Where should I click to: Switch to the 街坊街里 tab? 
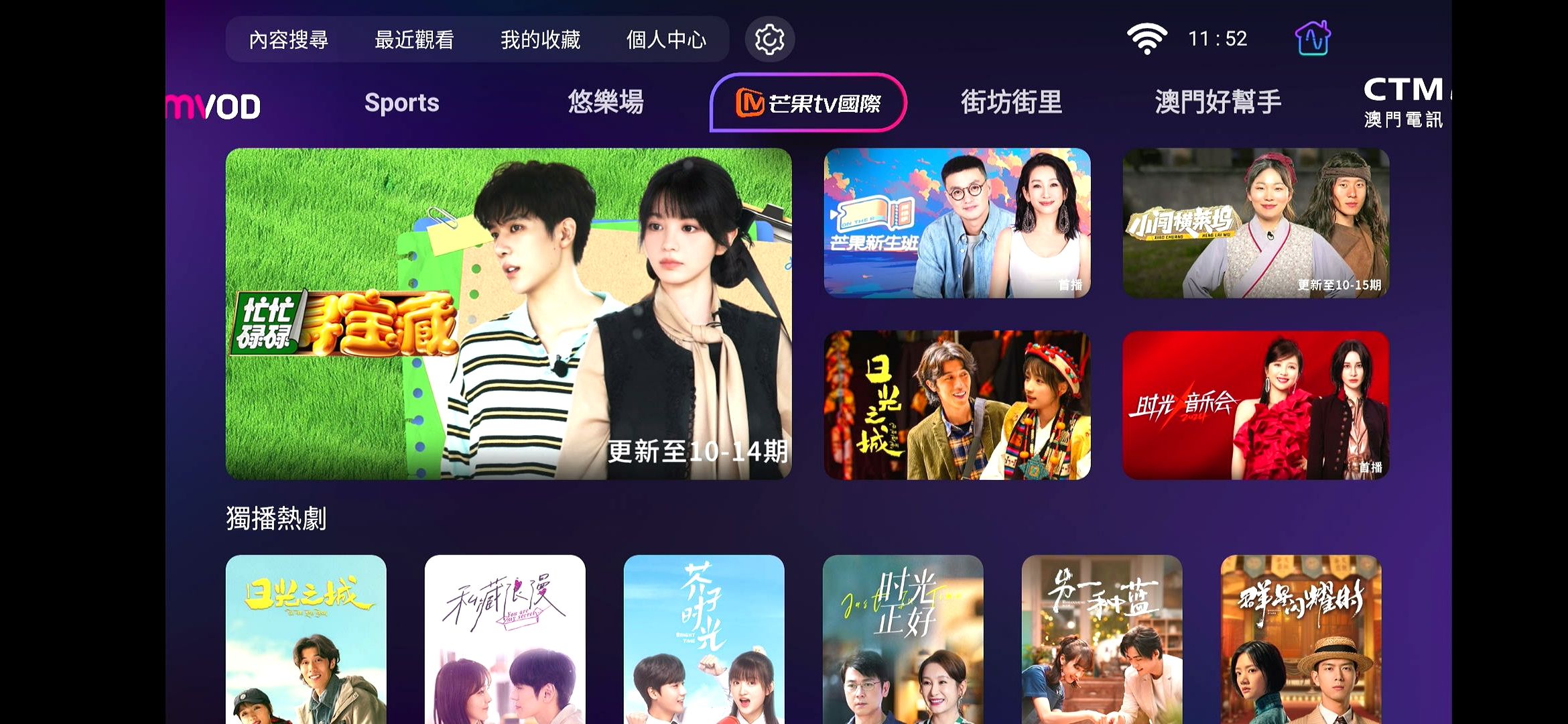(1011, 103)
